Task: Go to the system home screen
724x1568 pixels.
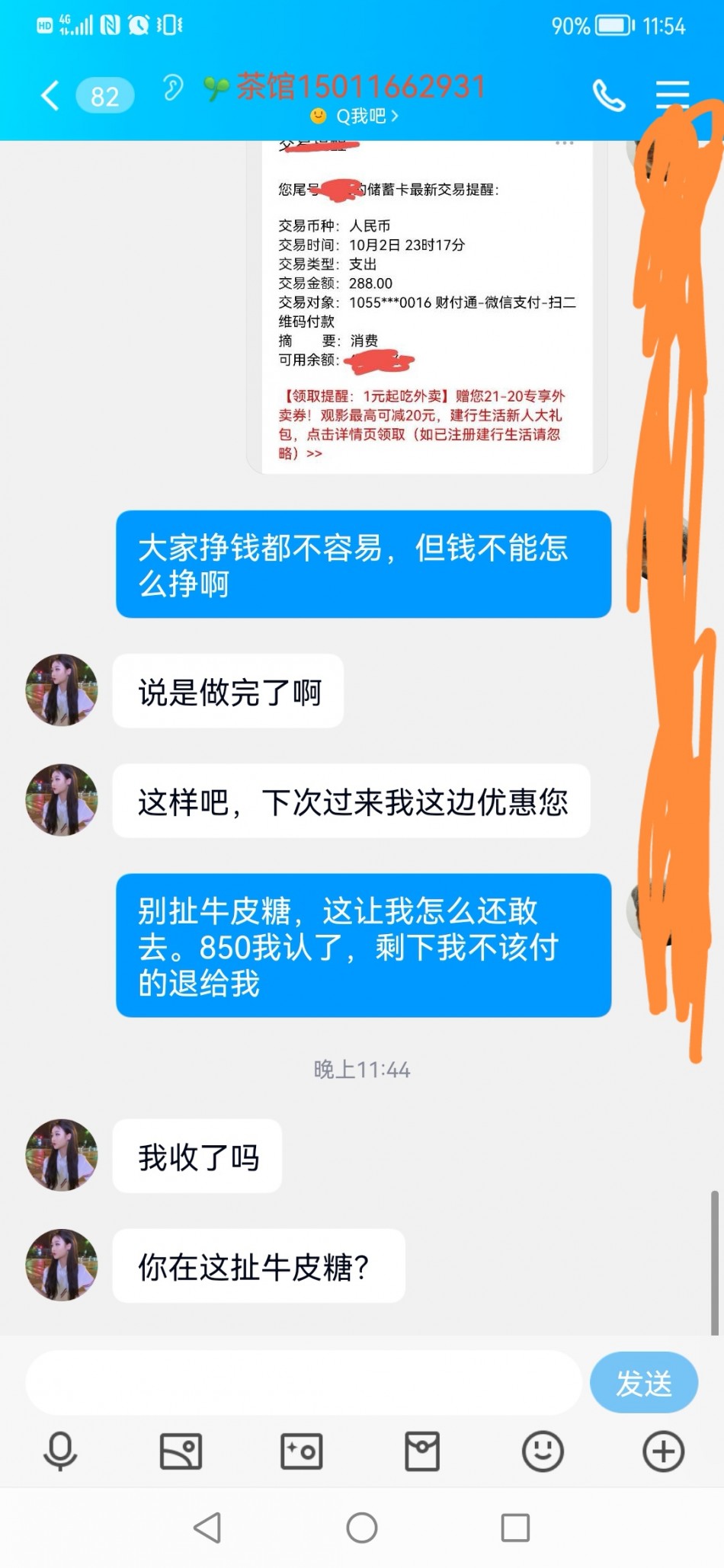Action: [x=362, y=1528]
